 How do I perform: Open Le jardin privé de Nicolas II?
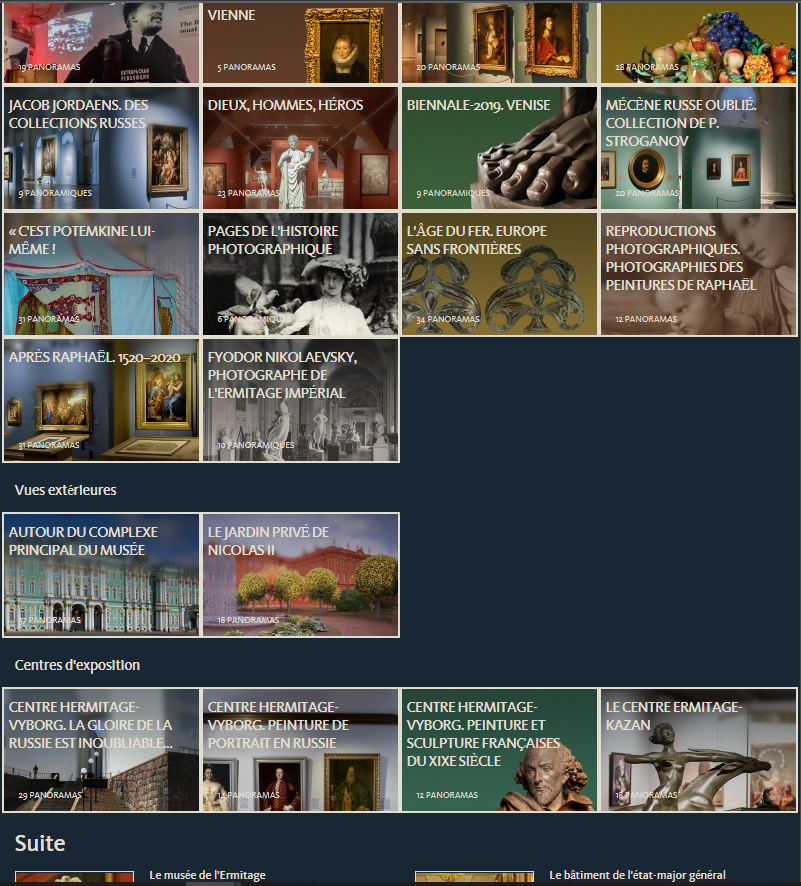[300, 575]
